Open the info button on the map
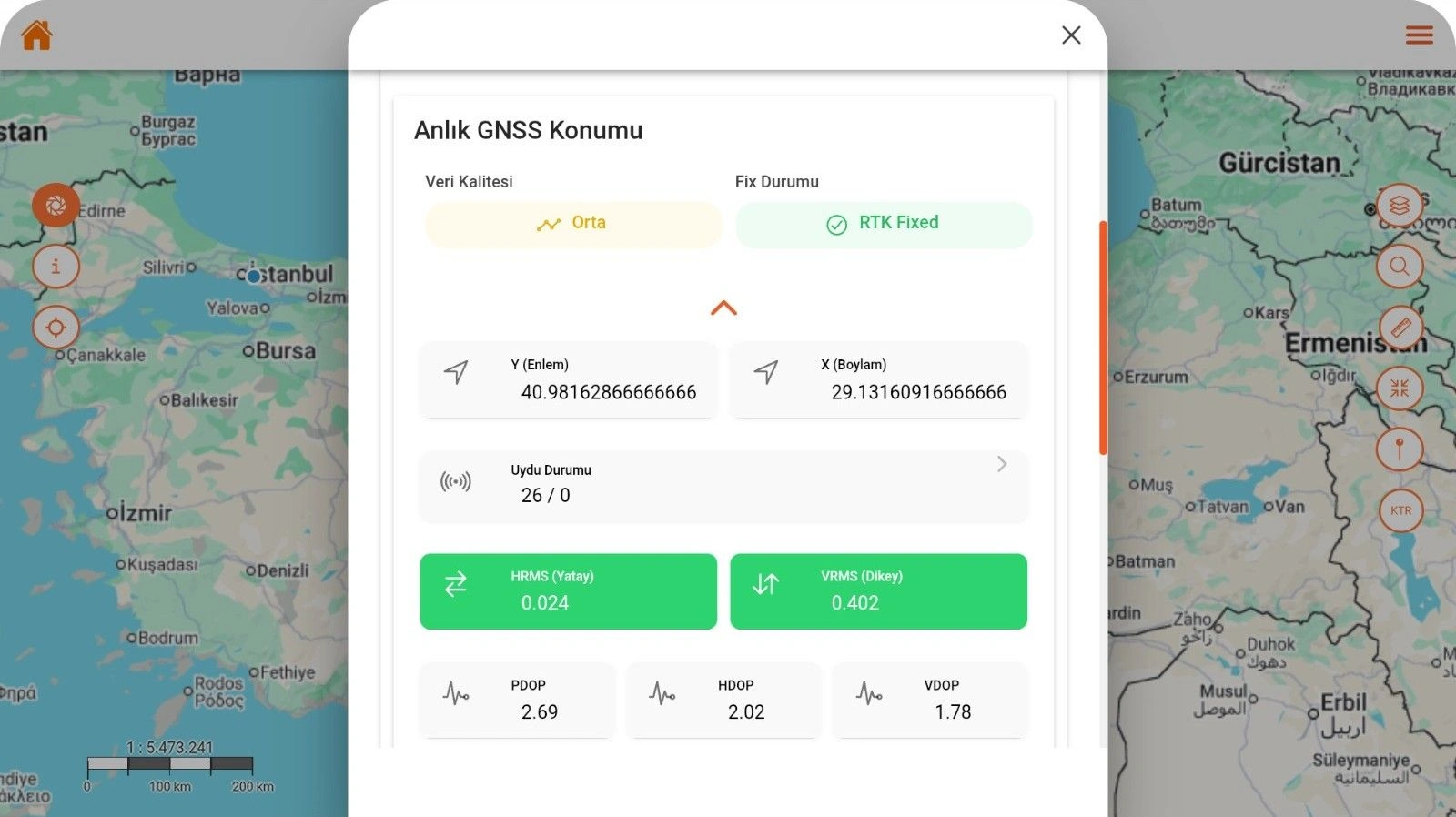1456x817 pixels. (56, 267)
